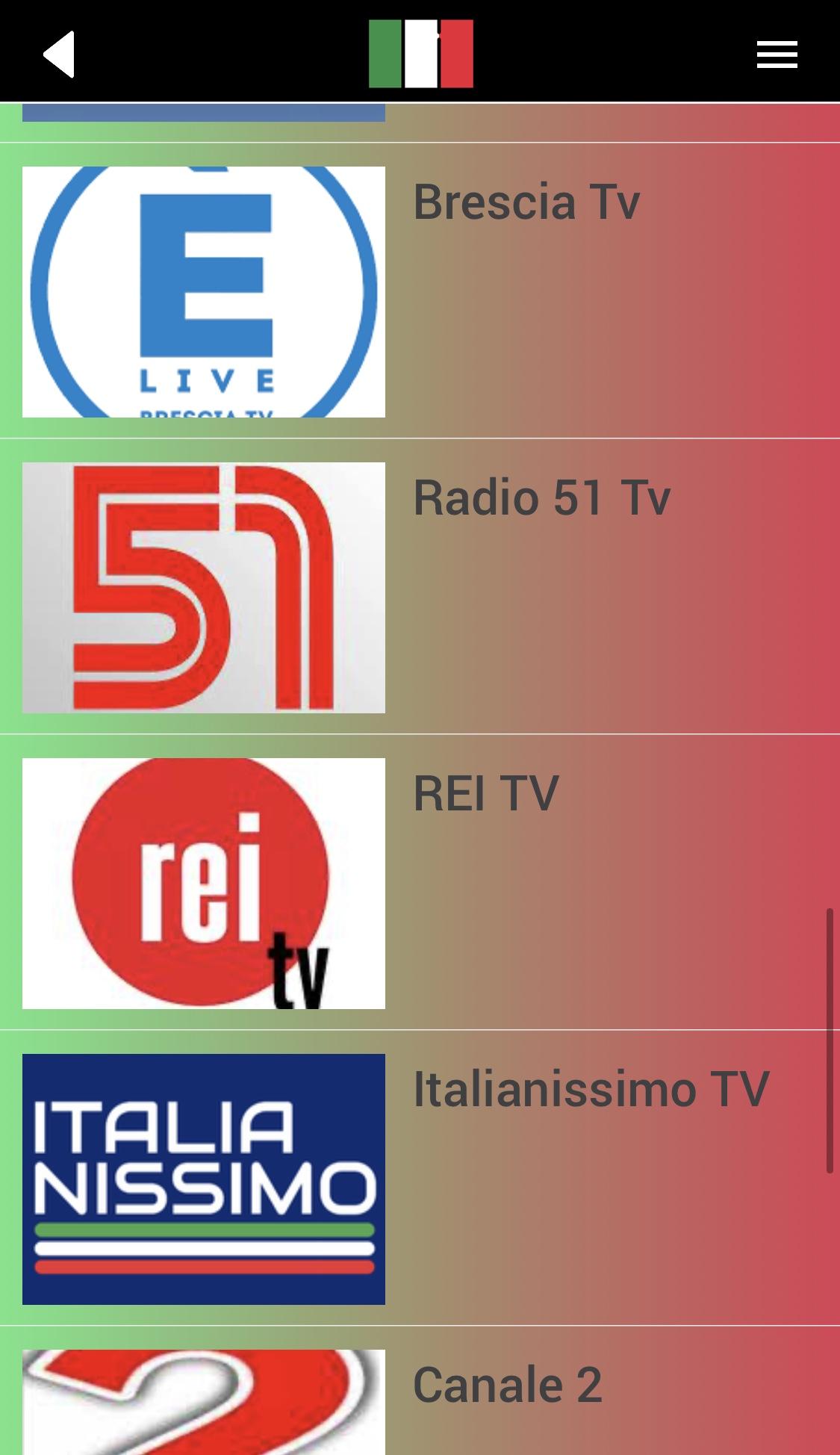Open the Italianissimo TV channel
The height and width of the screenshot is (1455, 840).
(420, 1178)
